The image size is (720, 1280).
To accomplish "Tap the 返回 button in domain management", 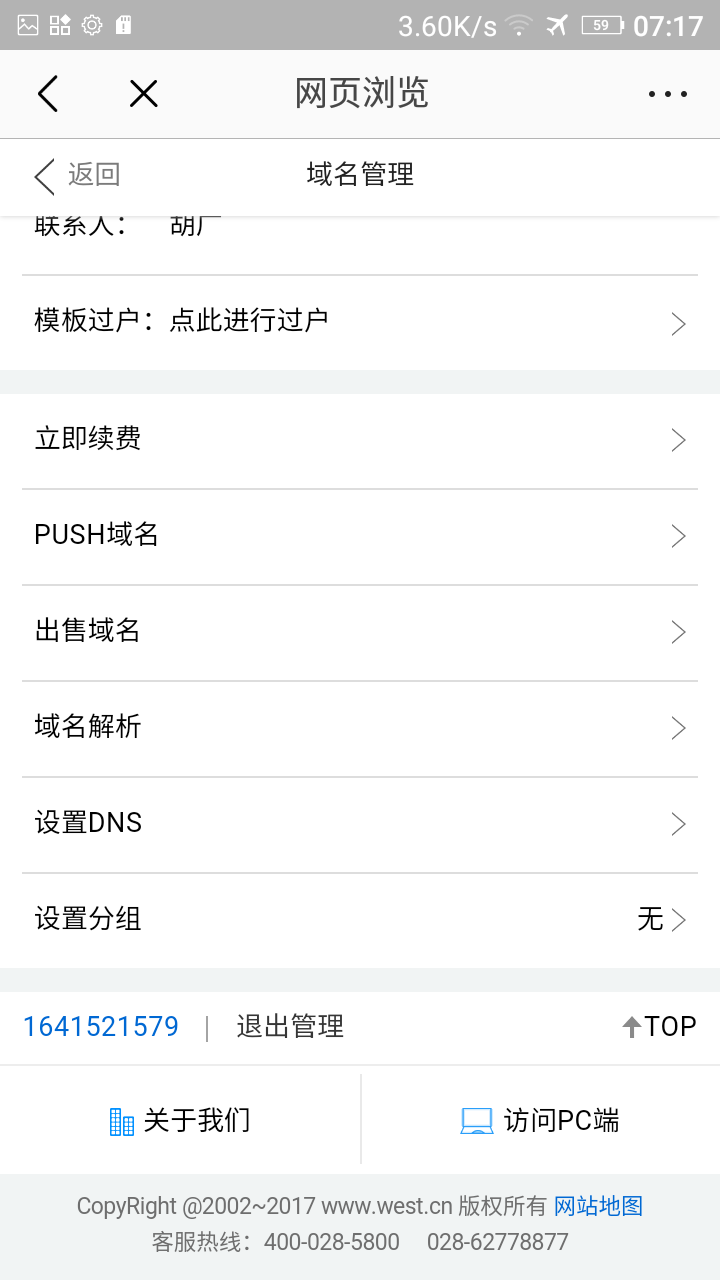I will coord(78,175).
